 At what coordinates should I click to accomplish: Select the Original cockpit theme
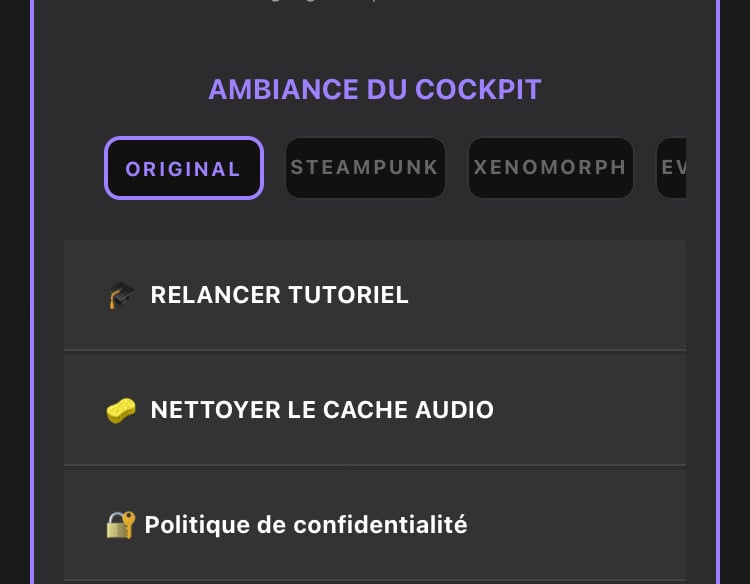pyautogui.click(x=183, y=168)
